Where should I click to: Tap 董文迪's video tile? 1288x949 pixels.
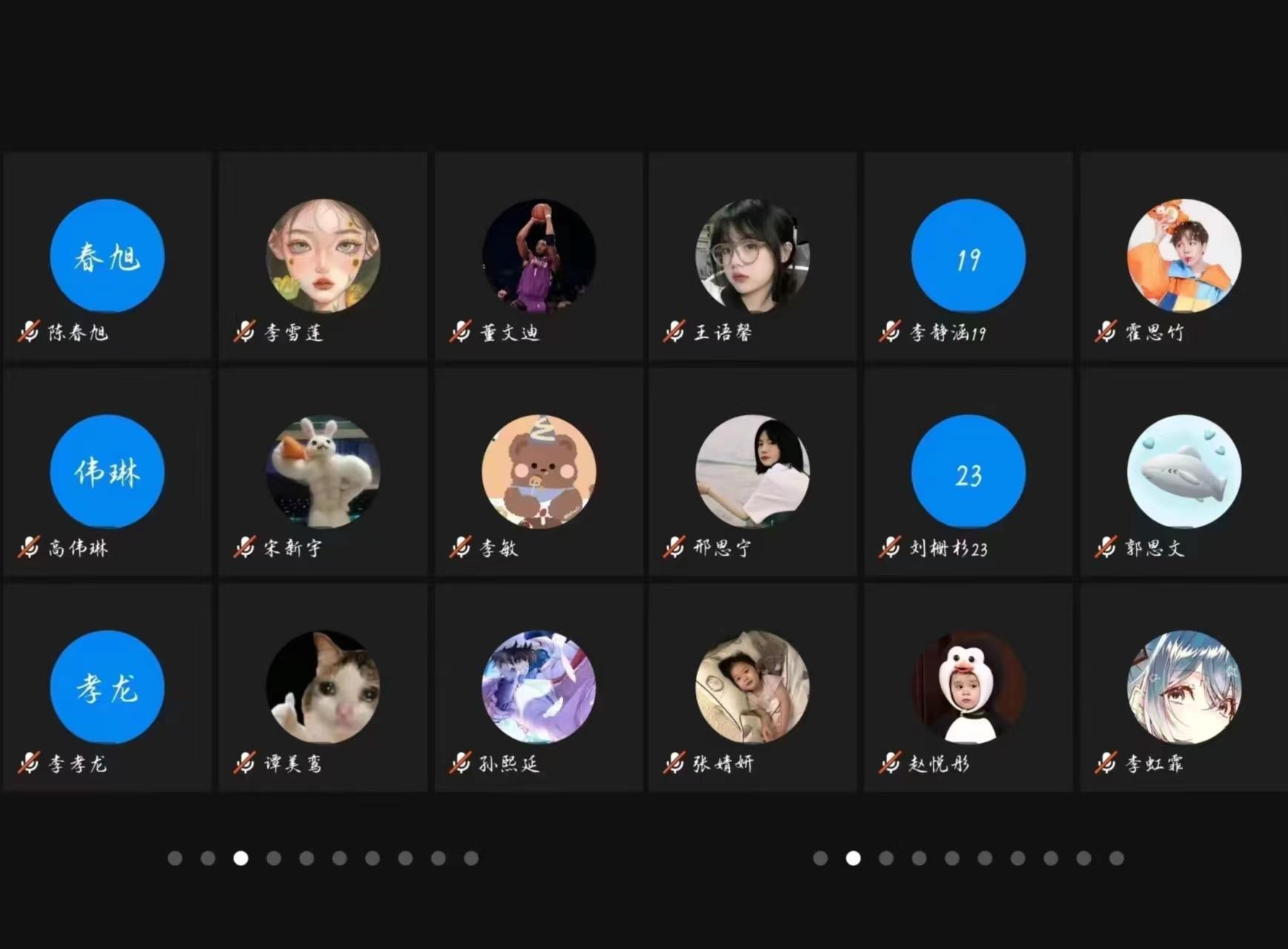pyautogui.click(x=539, y=257)
